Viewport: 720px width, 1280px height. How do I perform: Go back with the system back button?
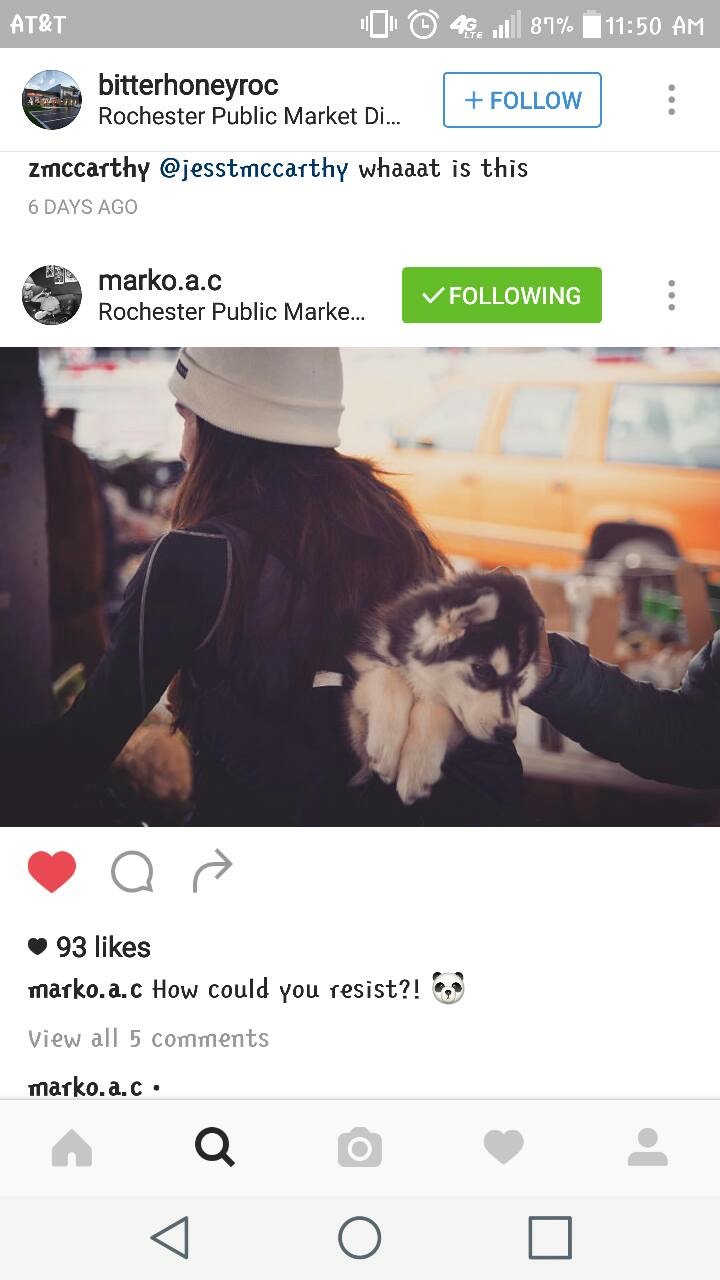point(170,1238)
